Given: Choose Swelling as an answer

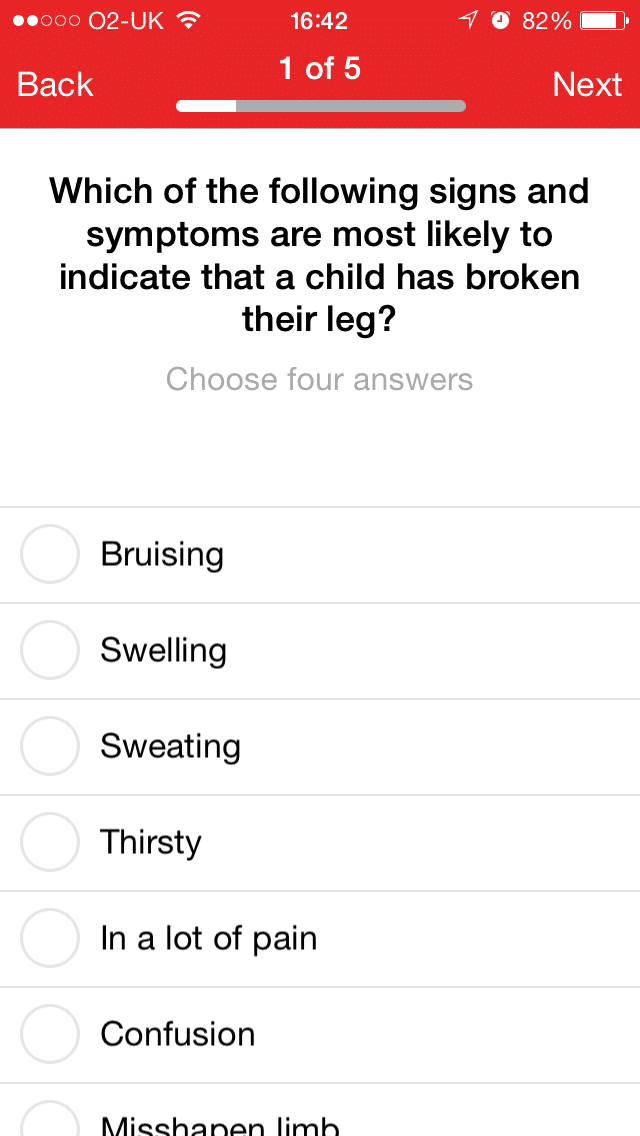Looking at the screenshot, I should (x=320, y=651).
